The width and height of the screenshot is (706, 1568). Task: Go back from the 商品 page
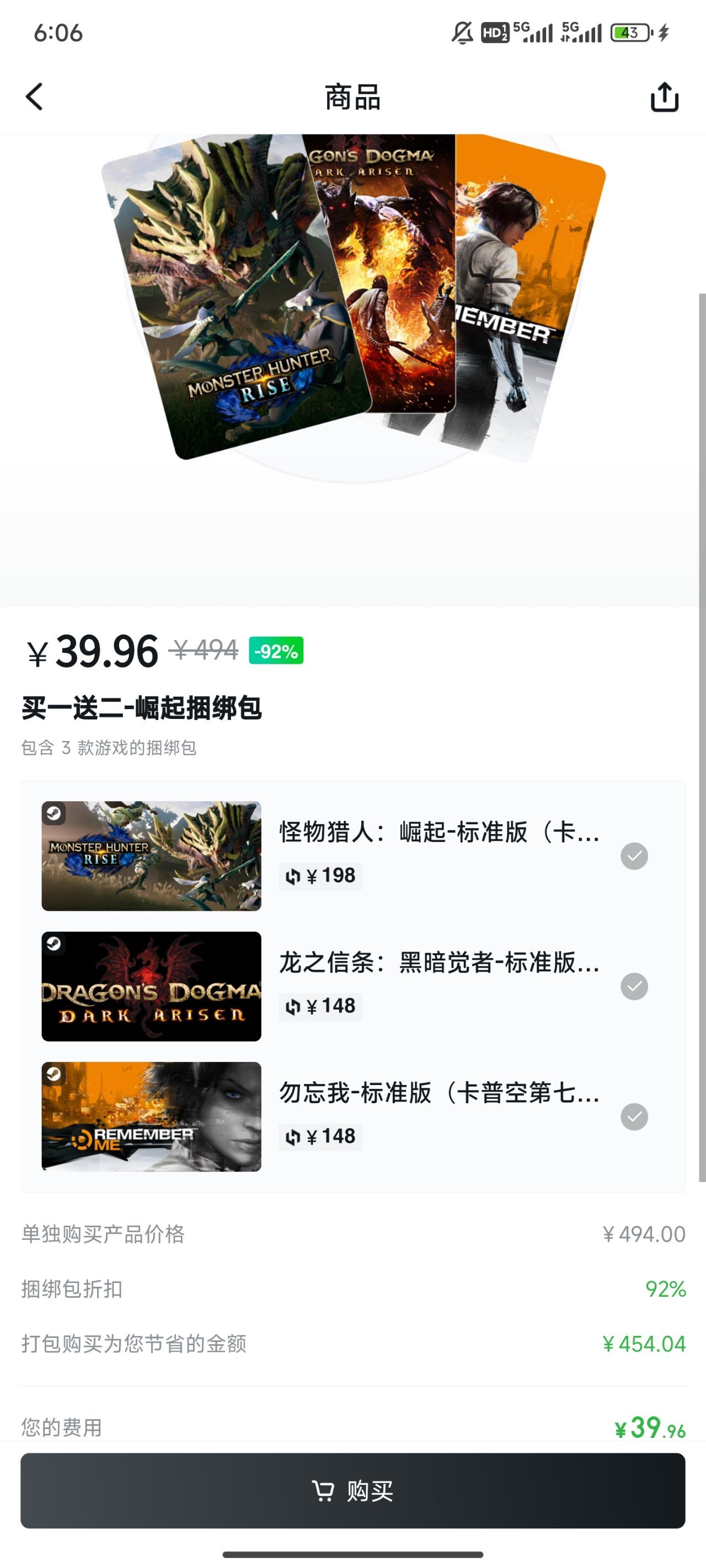35,97
